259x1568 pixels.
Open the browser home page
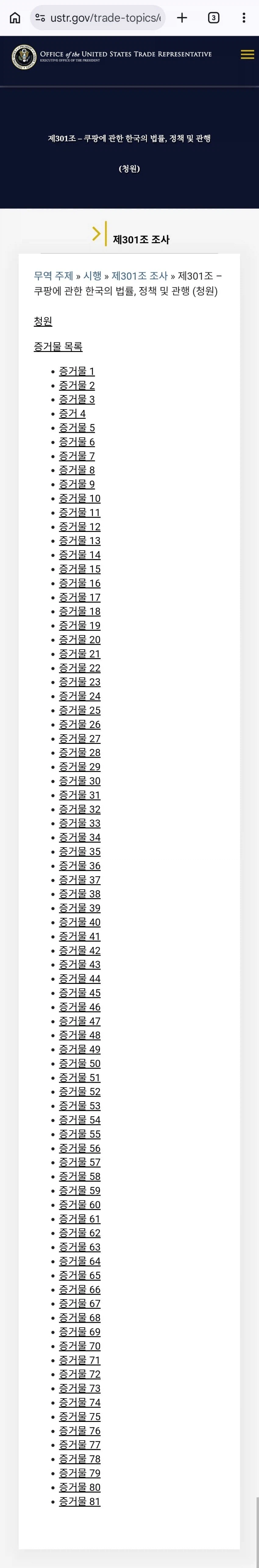15,18
